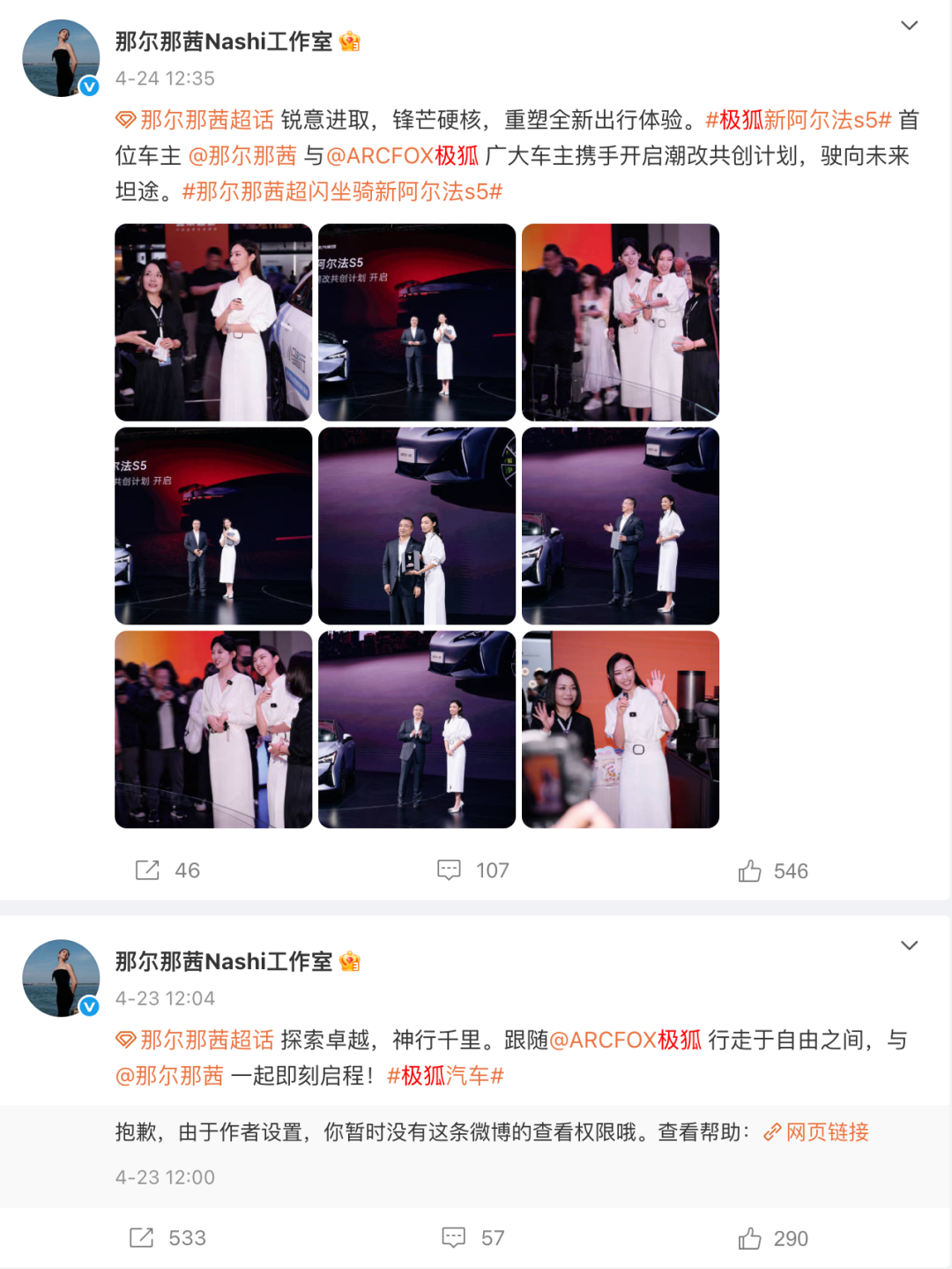Like the post with 290 likes
This screenshot has height=1269, width=952.
(x=750, y=1239)
